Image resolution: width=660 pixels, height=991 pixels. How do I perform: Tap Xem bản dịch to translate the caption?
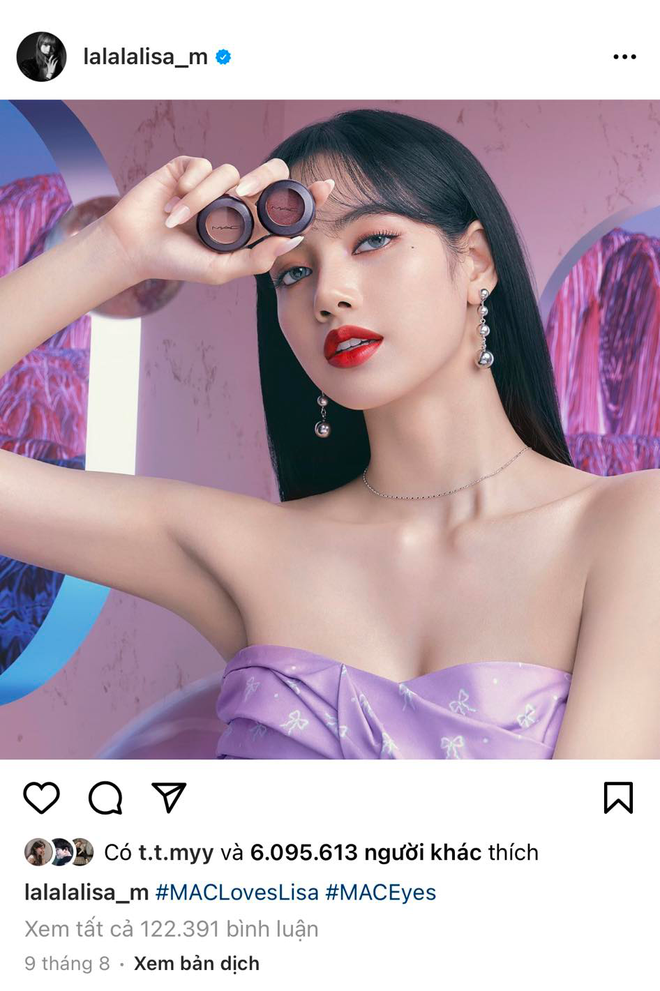196,964
